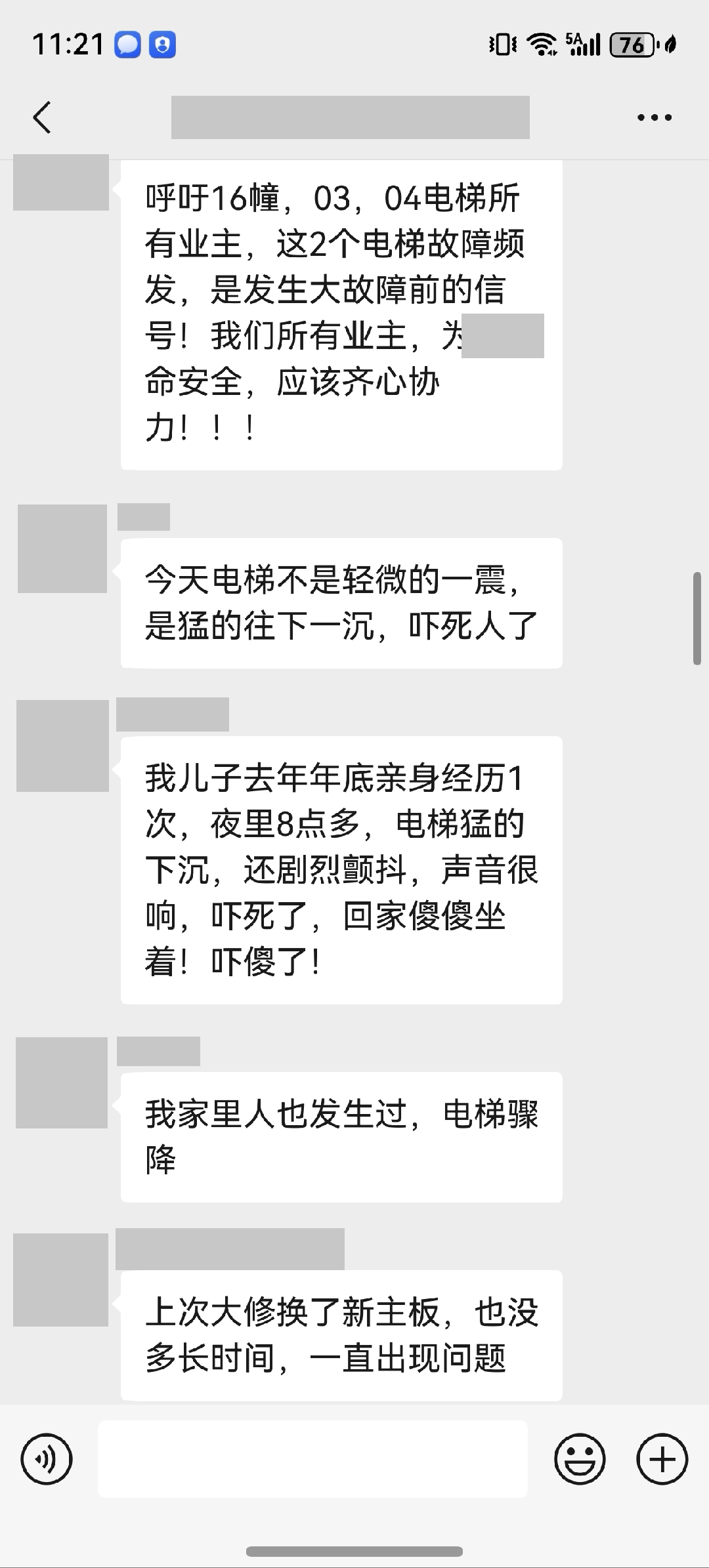Image resolution: width=709 pixels, height=1568 pixels.
Task: Tap avatar next to 换了新主板 message
Action: point(61,1280)
